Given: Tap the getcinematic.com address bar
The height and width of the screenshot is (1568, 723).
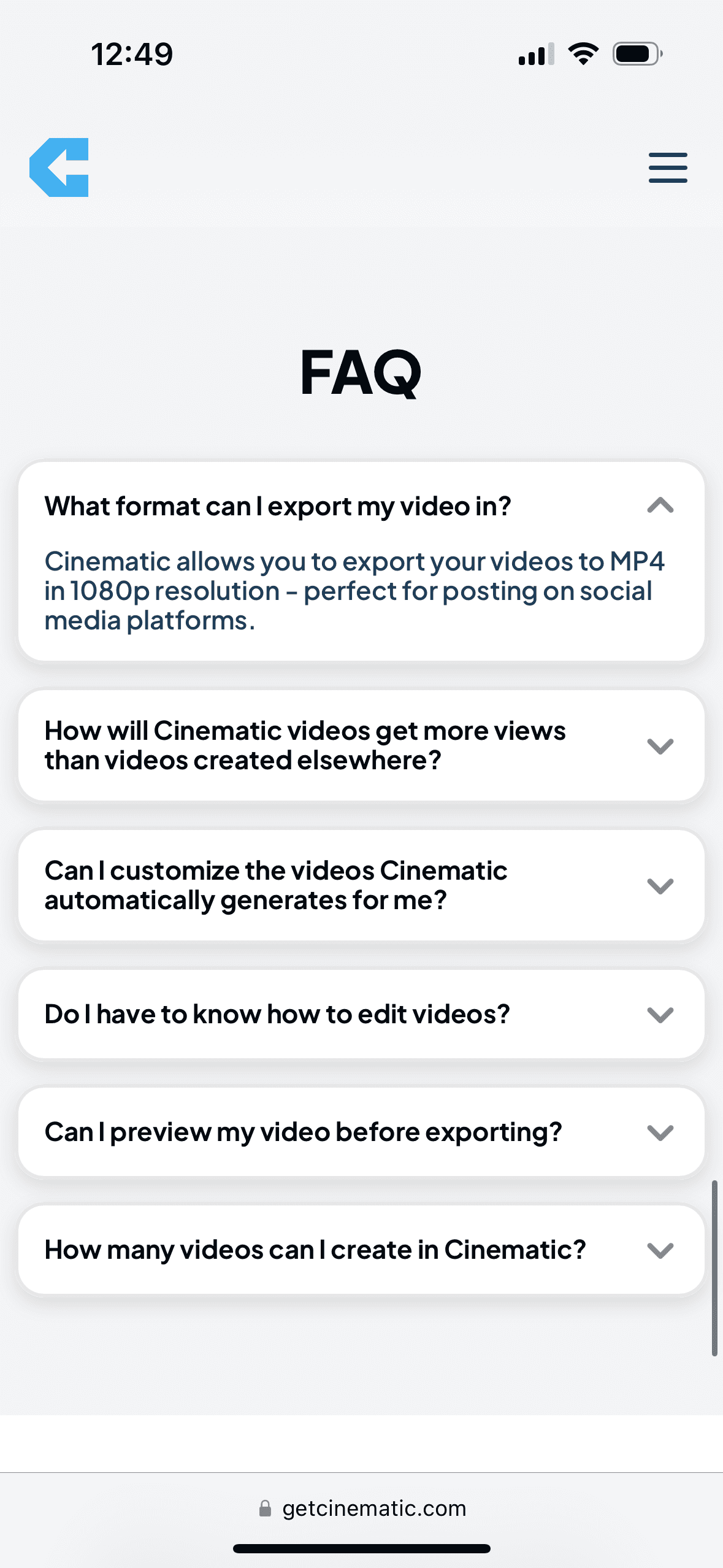Looking at the screenshot, I should click(362, 1508).
